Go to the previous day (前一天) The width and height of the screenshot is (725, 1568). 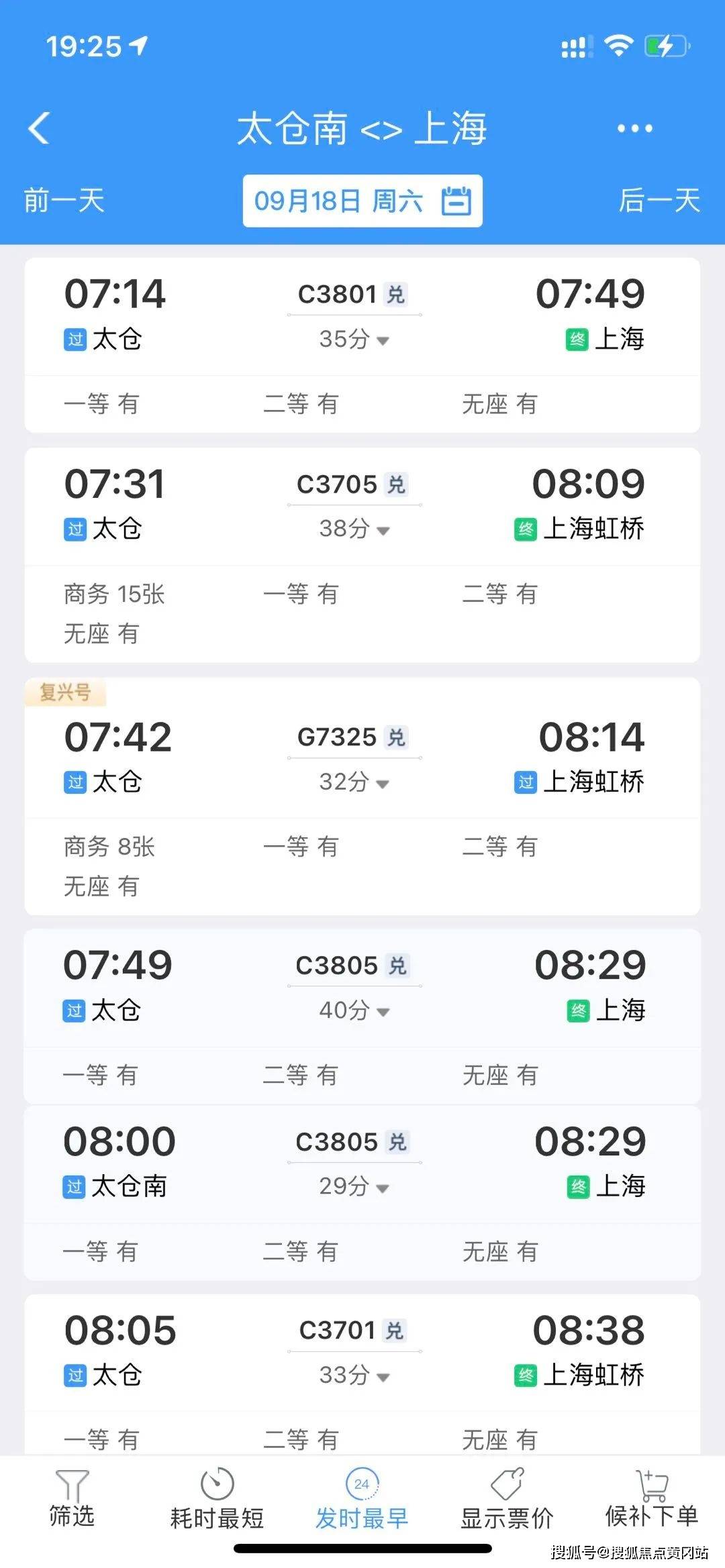click(x=64, y=201)
